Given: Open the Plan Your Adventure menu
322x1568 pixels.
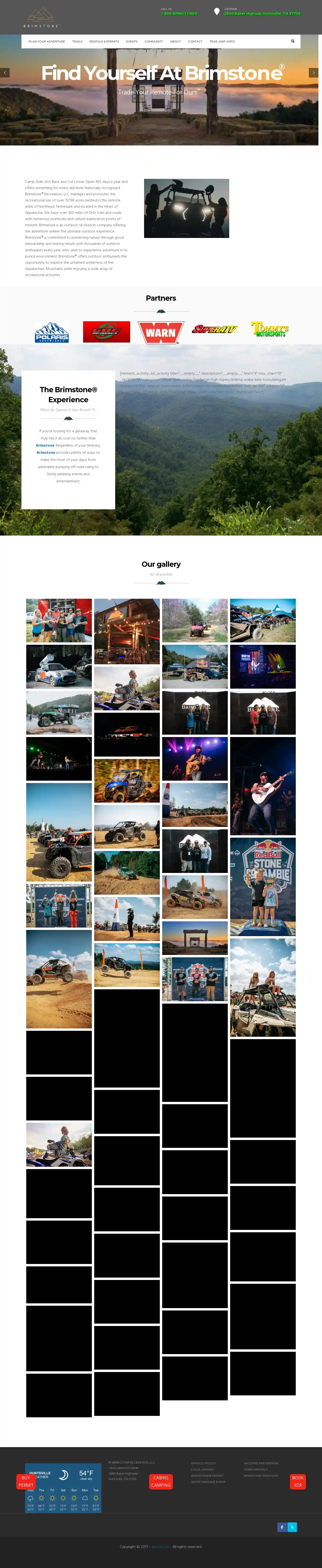Looking at the screenshot, I should (x=46, y=41).
